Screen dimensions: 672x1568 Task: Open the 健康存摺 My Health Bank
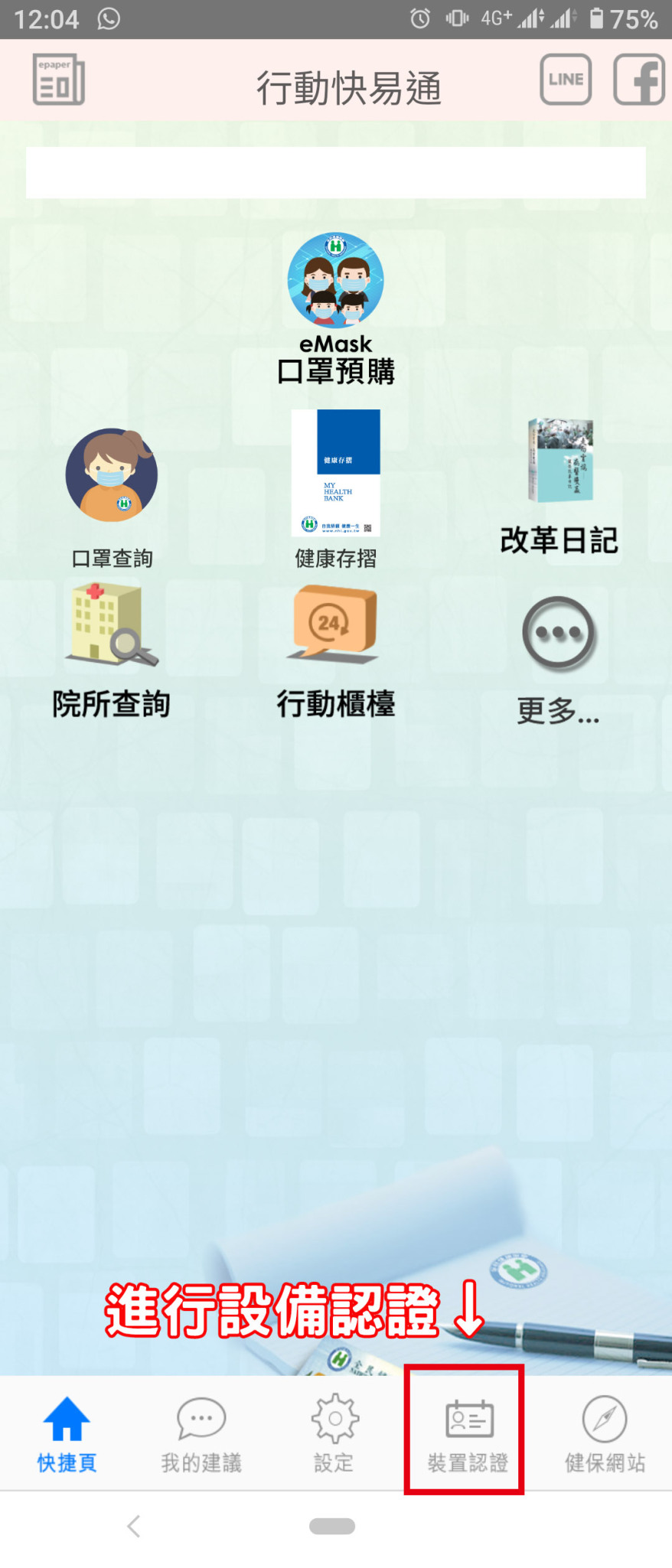(334, 473)
